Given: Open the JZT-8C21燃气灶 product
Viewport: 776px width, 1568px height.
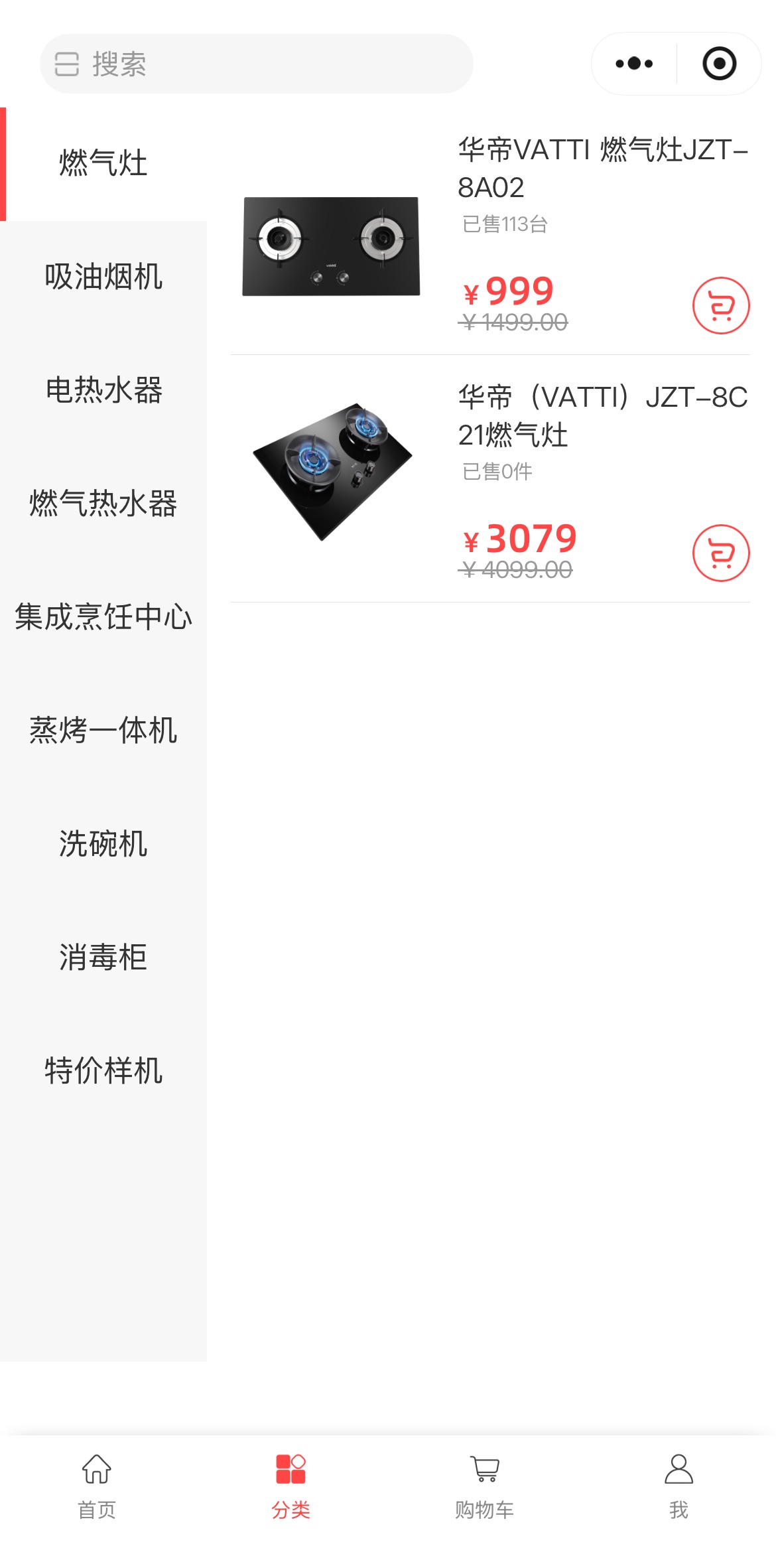Looking at the screenshot, I should (x=490, y=479).
